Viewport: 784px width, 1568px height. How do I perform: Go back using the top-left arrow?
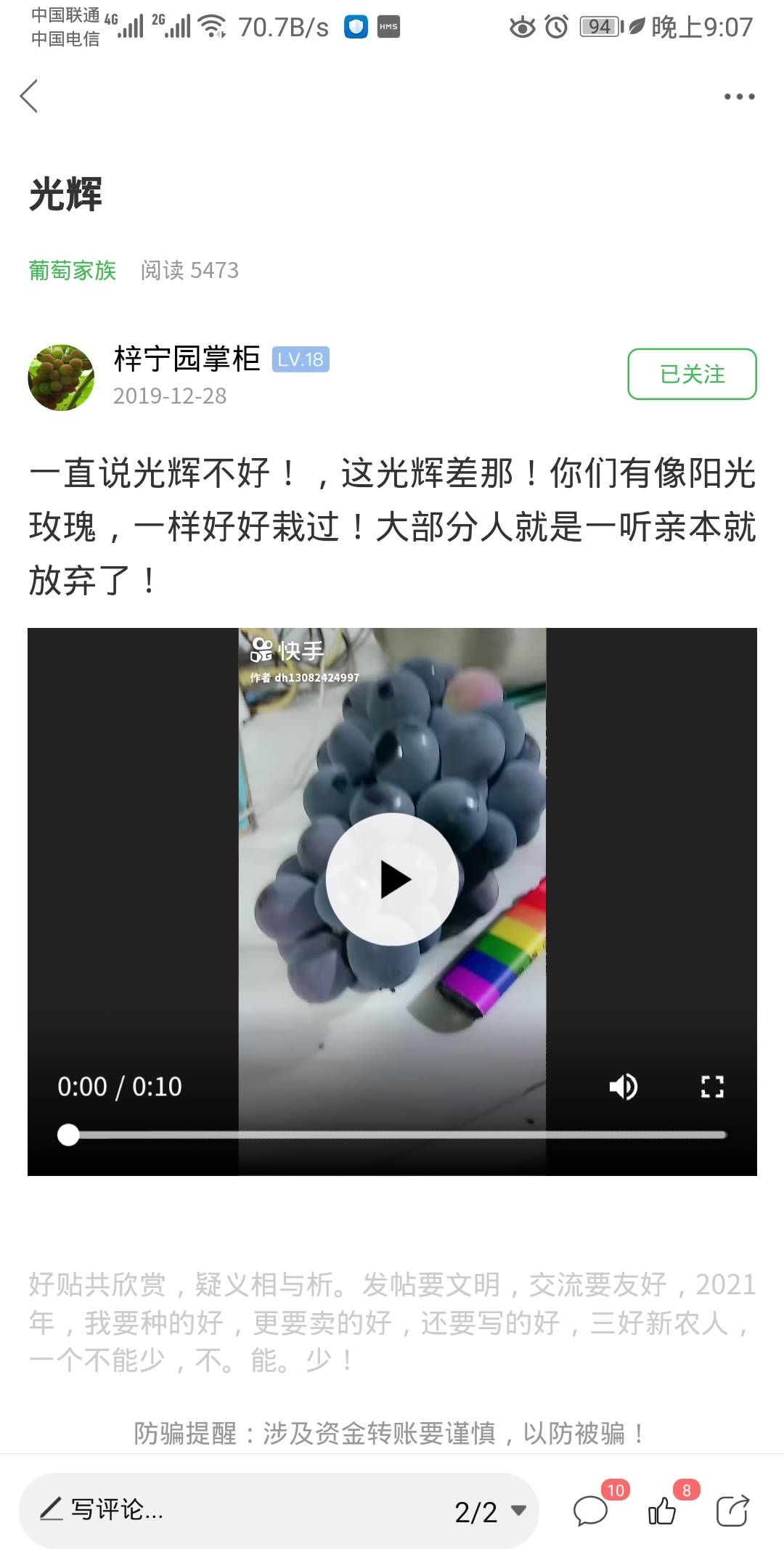pyautogui.click(x=29, y=96)
